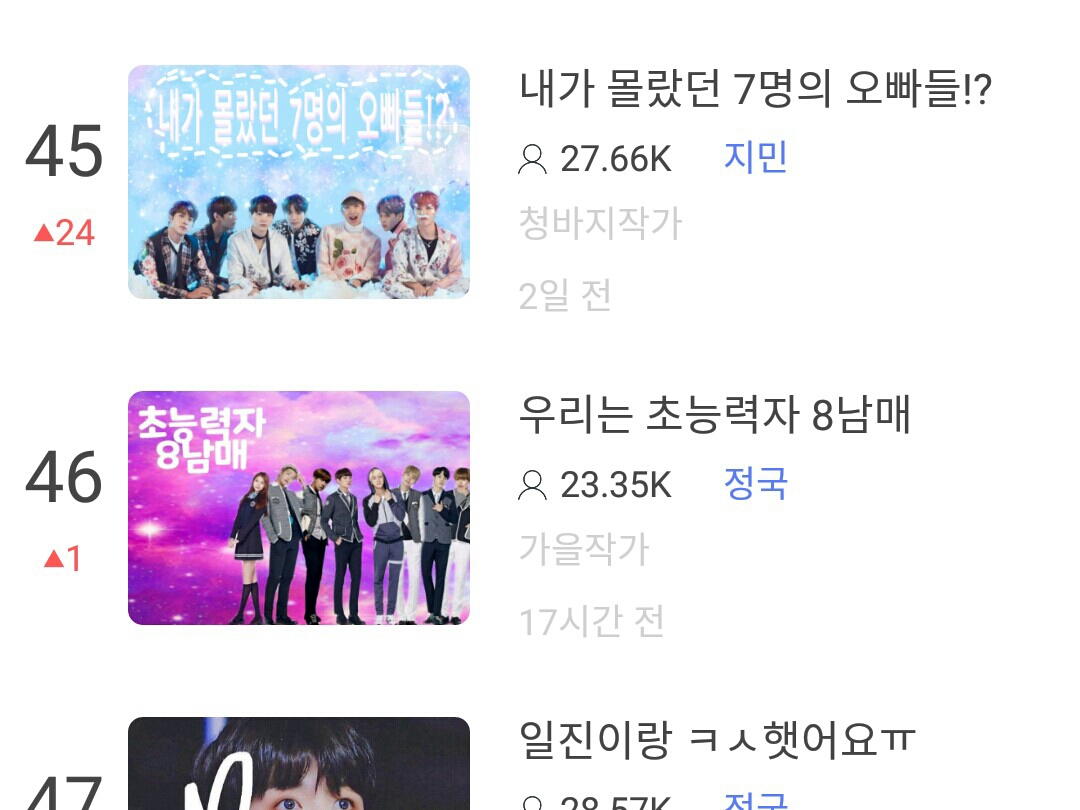Open story titled 내가 몰랐던 7명의 오빠들!?

755,91
